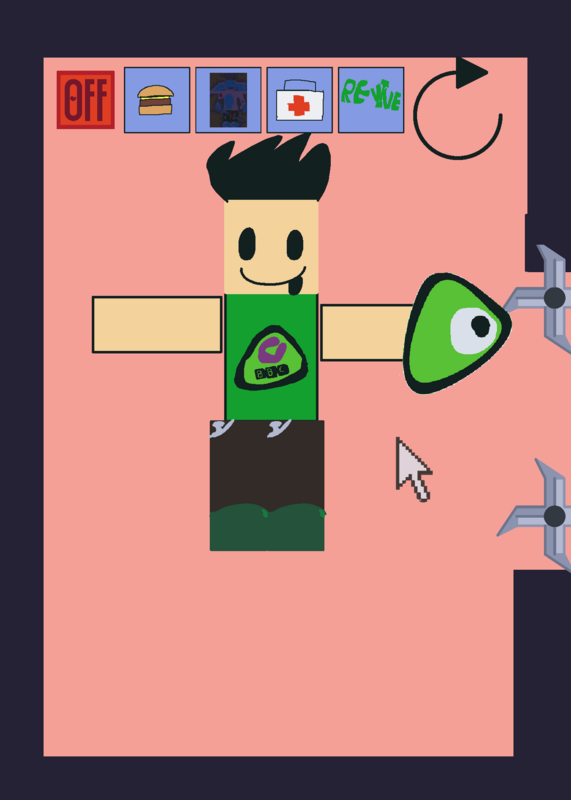The width and height of the screenshot is (571, 800).
Task: Toggle the red OFF button
Action: tap(86, 100)
